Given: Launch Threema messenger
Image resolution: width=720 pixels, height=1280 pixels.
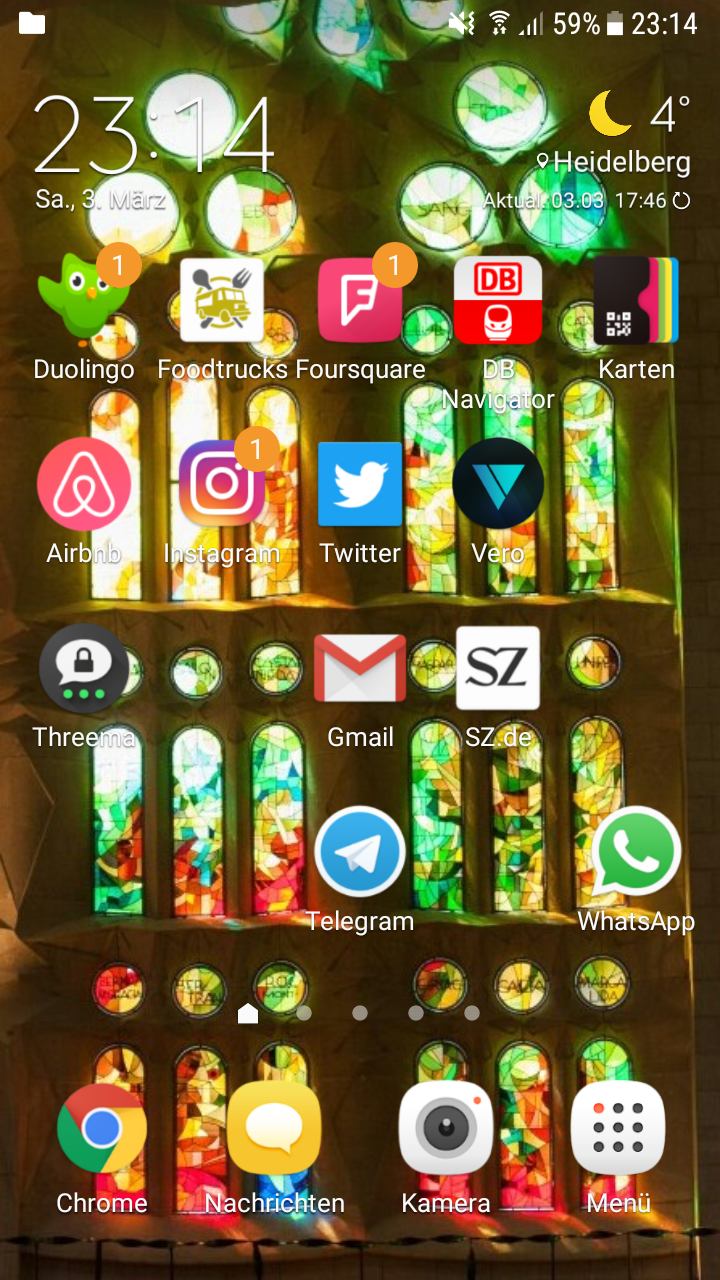Looking at the screenshot, I should point(84,668).
